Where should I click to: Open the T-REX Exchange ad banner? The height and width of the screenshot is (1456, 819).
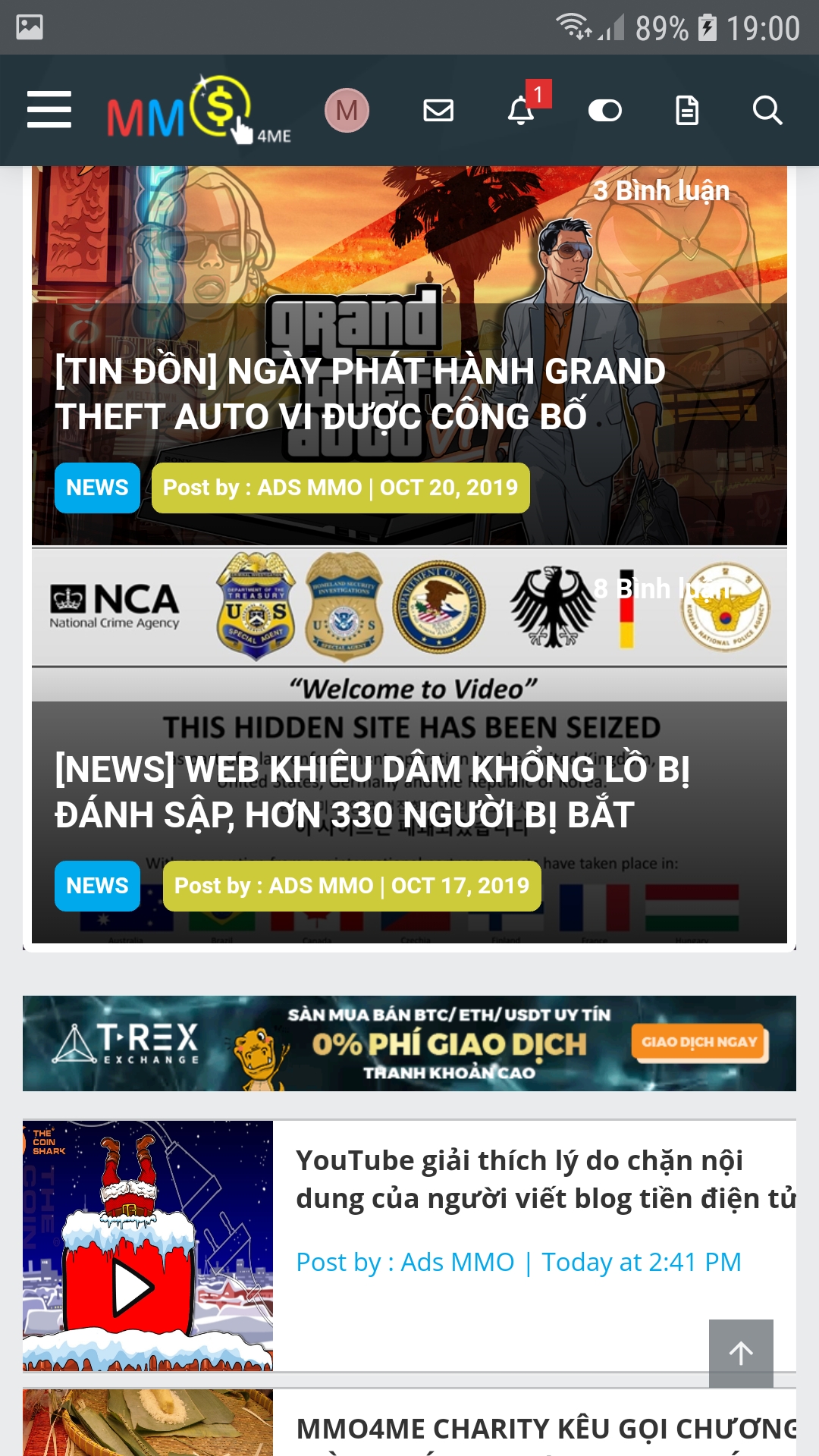[x=409, y=1043]
